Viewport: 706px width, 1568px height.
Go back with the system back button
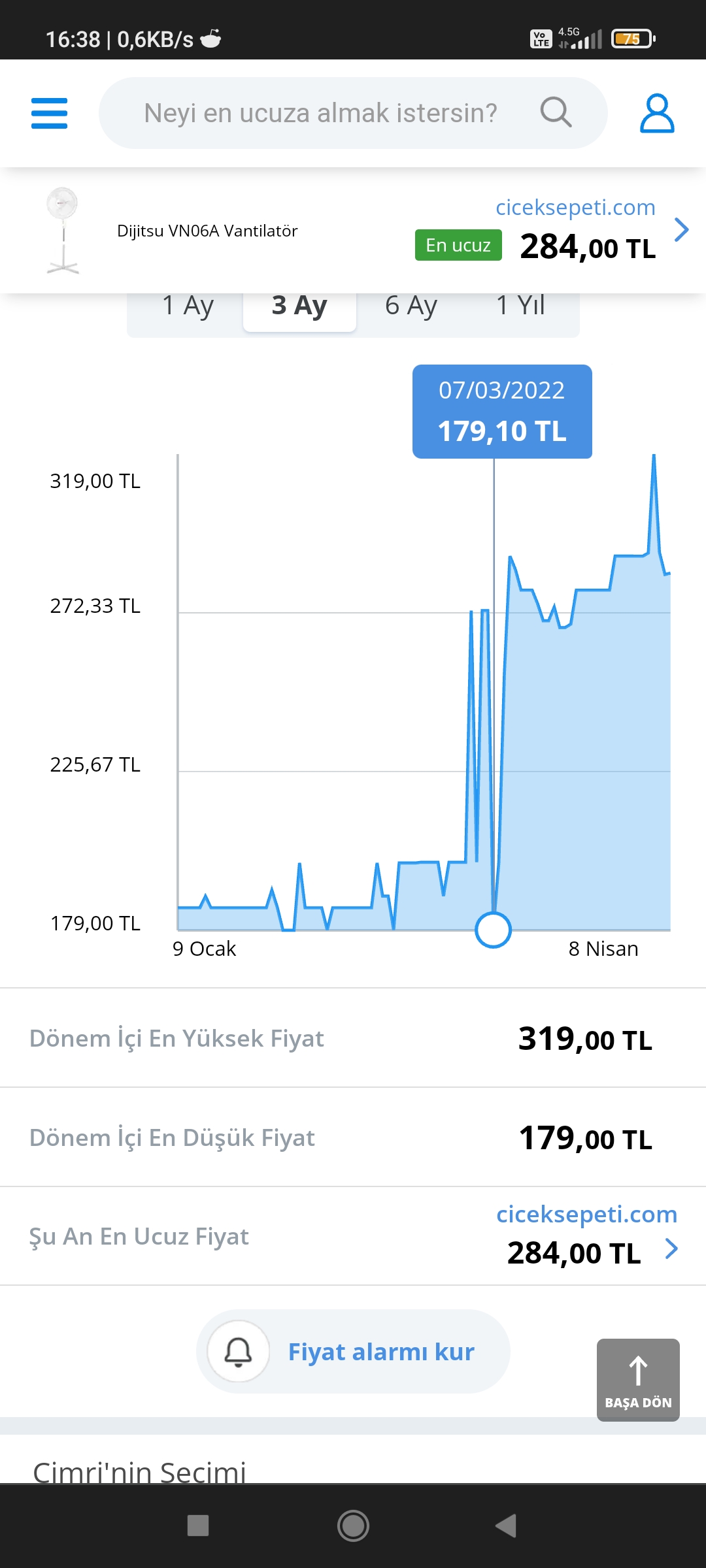[506, 1526]
